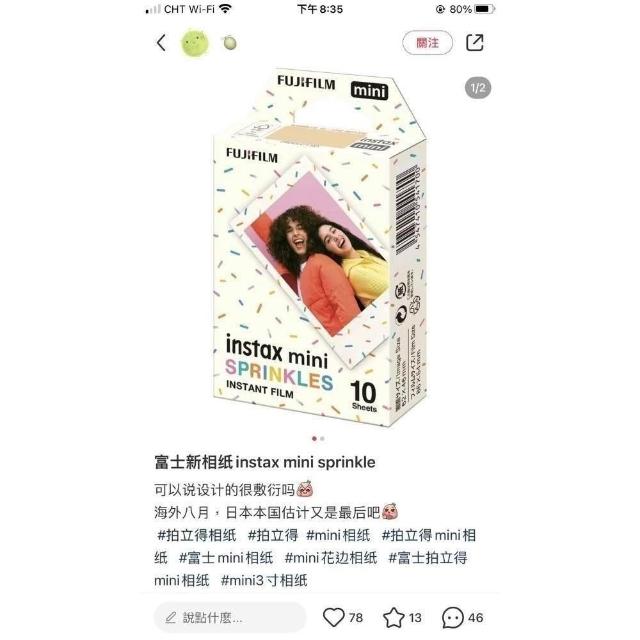Image resolution: width=640 pixels, height=640 pixels.
Task: Open hashtag #富士mini相纸
Action: (226, 558)
